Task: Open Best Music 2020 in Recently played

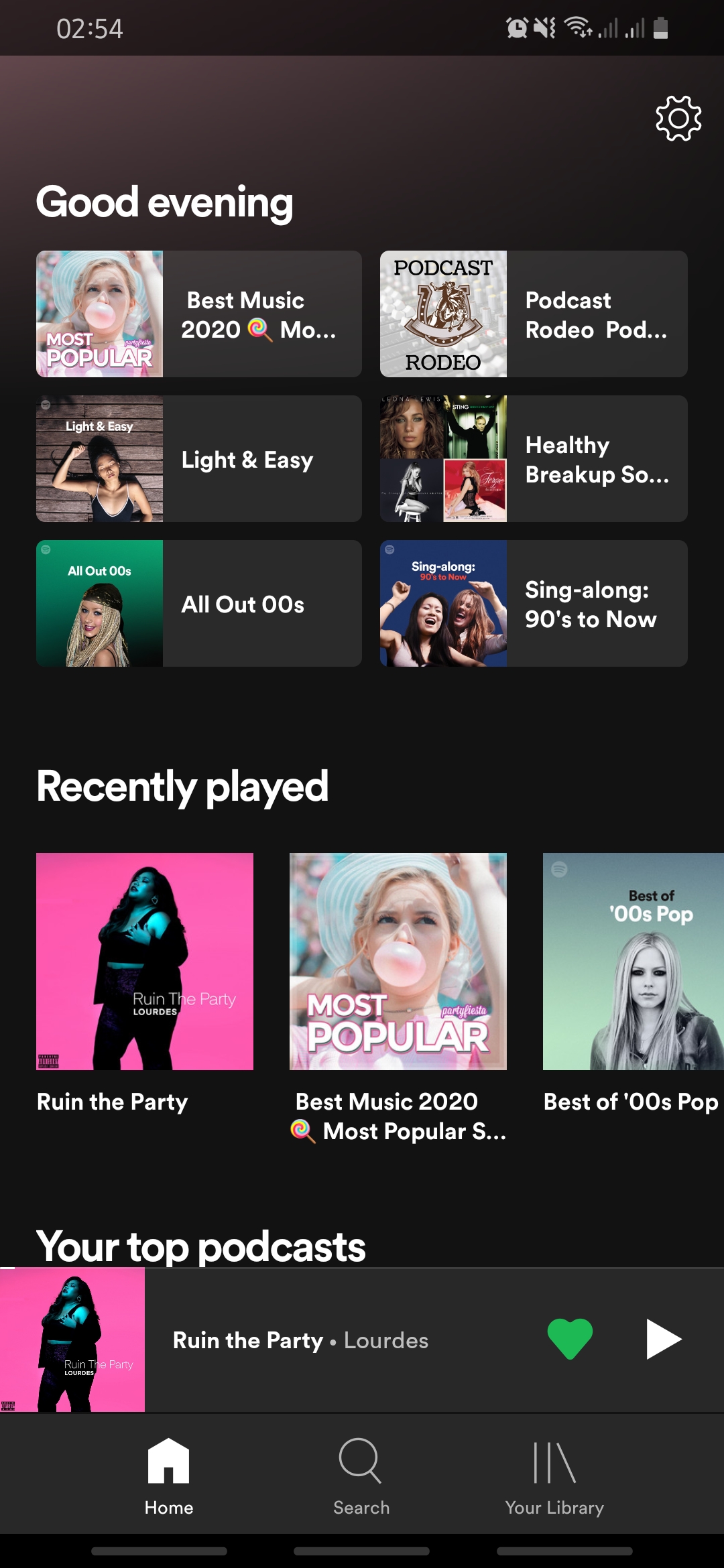Action: point(398,962)
